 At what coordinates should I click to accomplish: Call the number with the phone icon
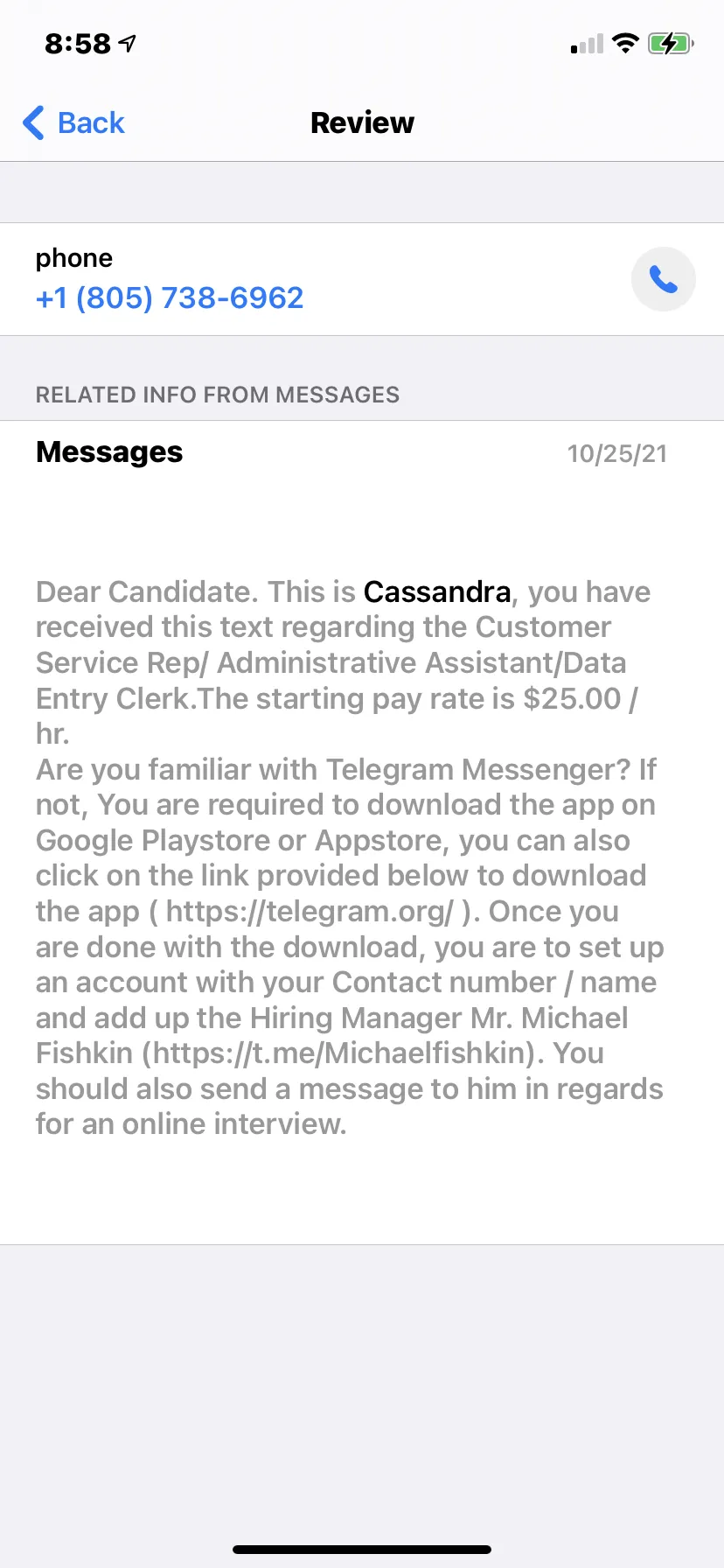[x=663, y=279]
